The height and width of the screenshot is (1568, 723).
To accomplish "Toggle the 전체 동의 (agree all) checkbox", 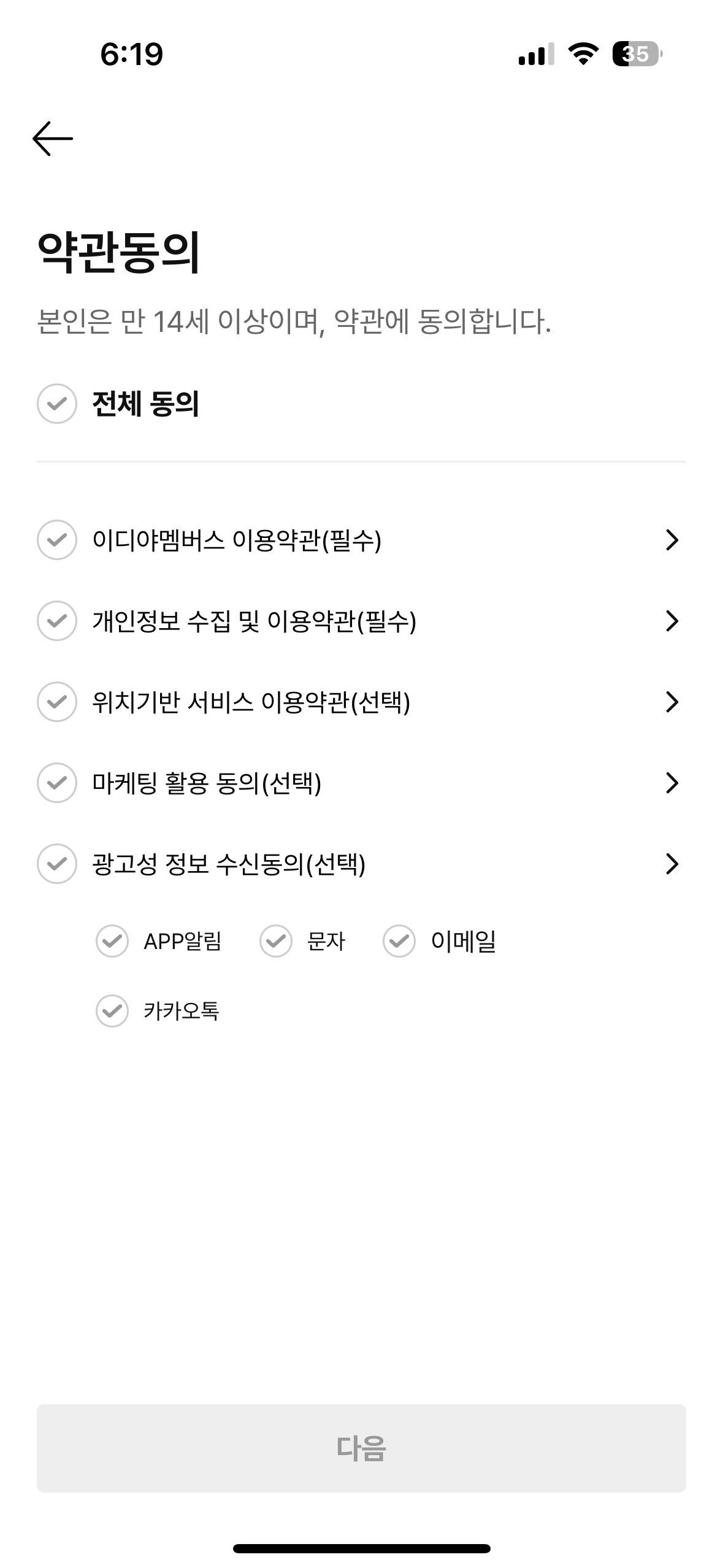I will click(x=56, y=402).
